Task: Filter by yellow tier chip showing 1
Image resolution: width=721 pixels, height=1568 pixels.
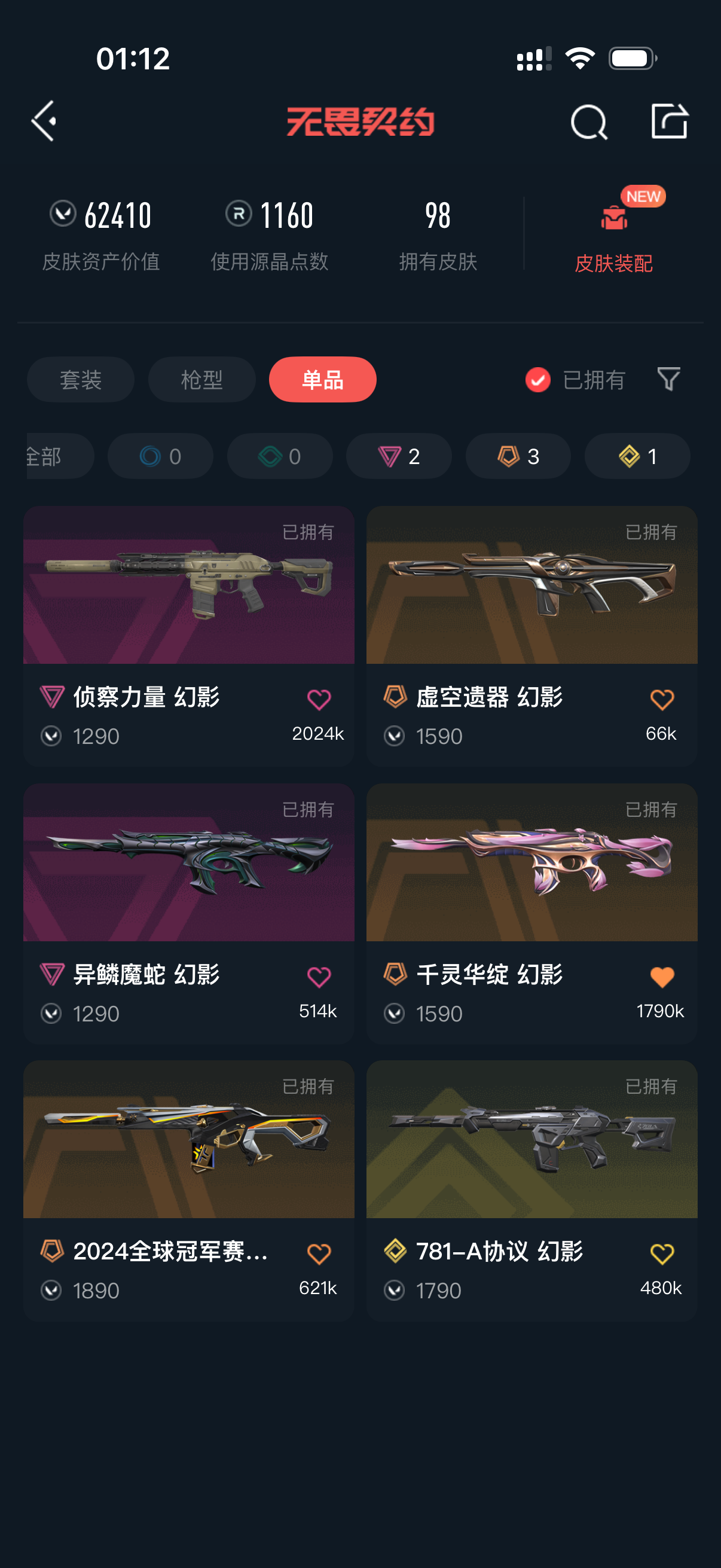Action: 637,456
